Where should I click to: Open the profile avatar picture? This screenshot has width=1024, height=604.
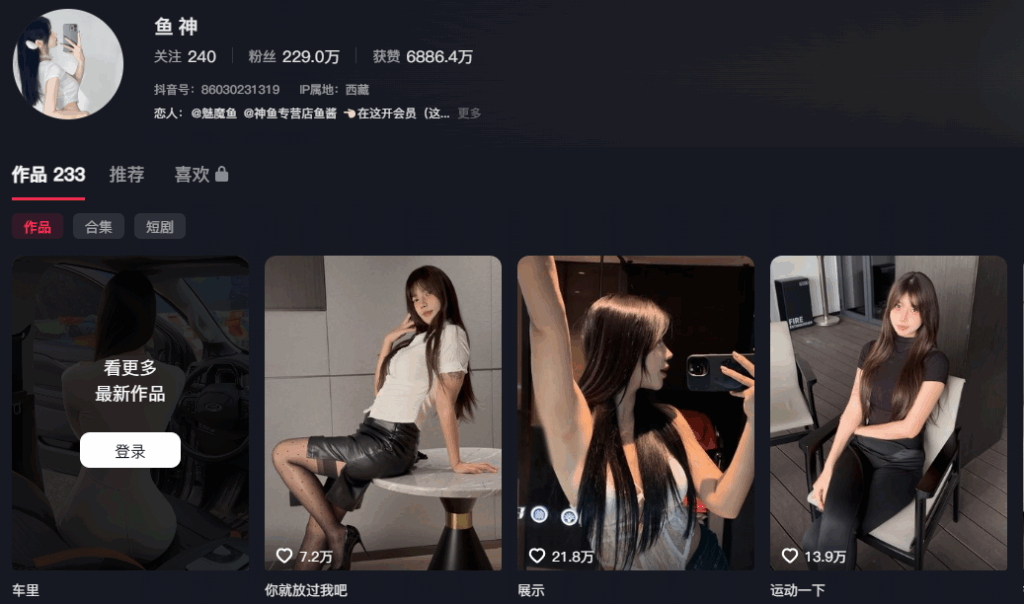tap(68, 65)
